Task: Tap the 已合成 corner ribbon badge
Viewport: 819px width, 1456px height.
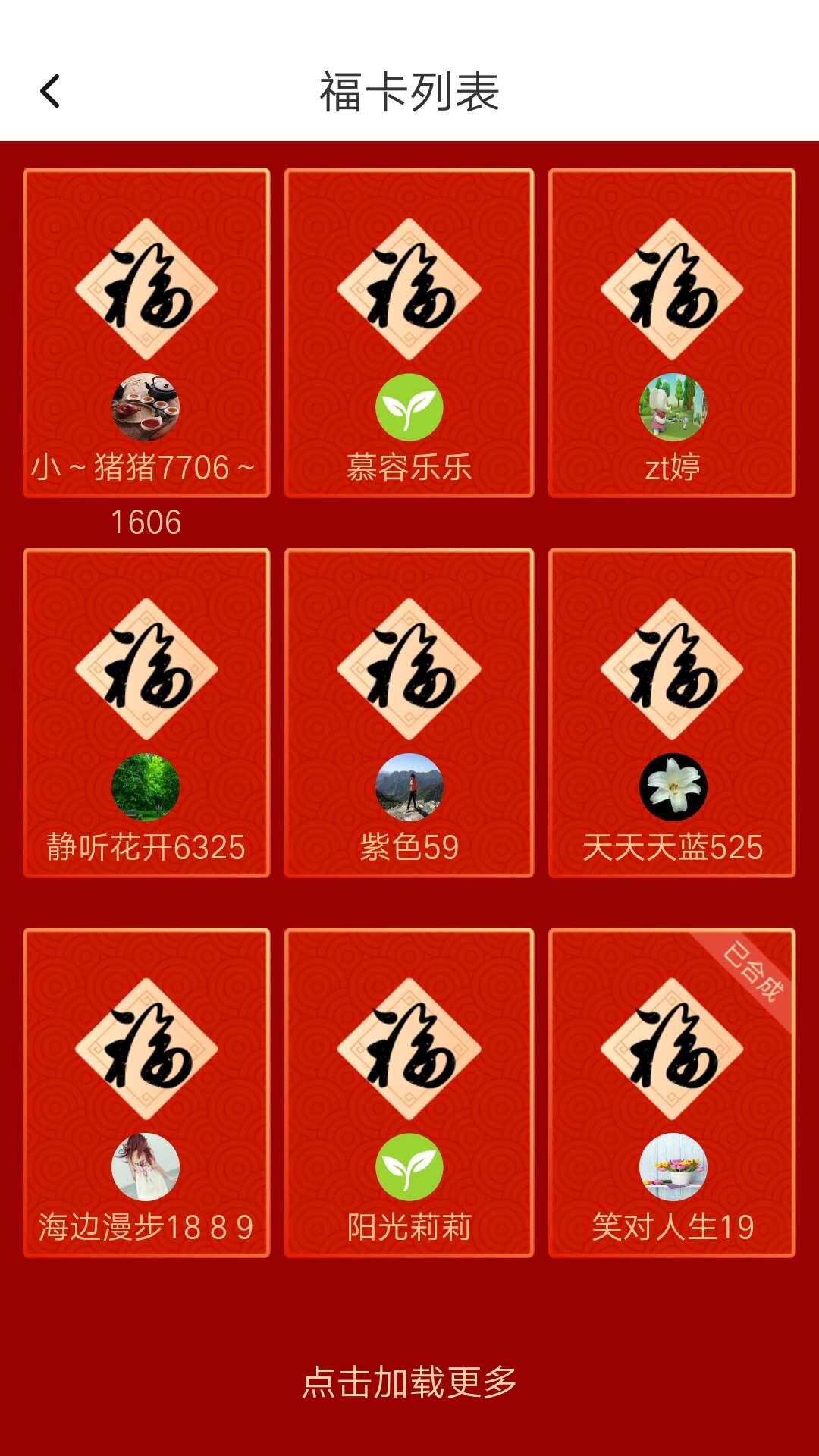Action: [x=754, y=968]
